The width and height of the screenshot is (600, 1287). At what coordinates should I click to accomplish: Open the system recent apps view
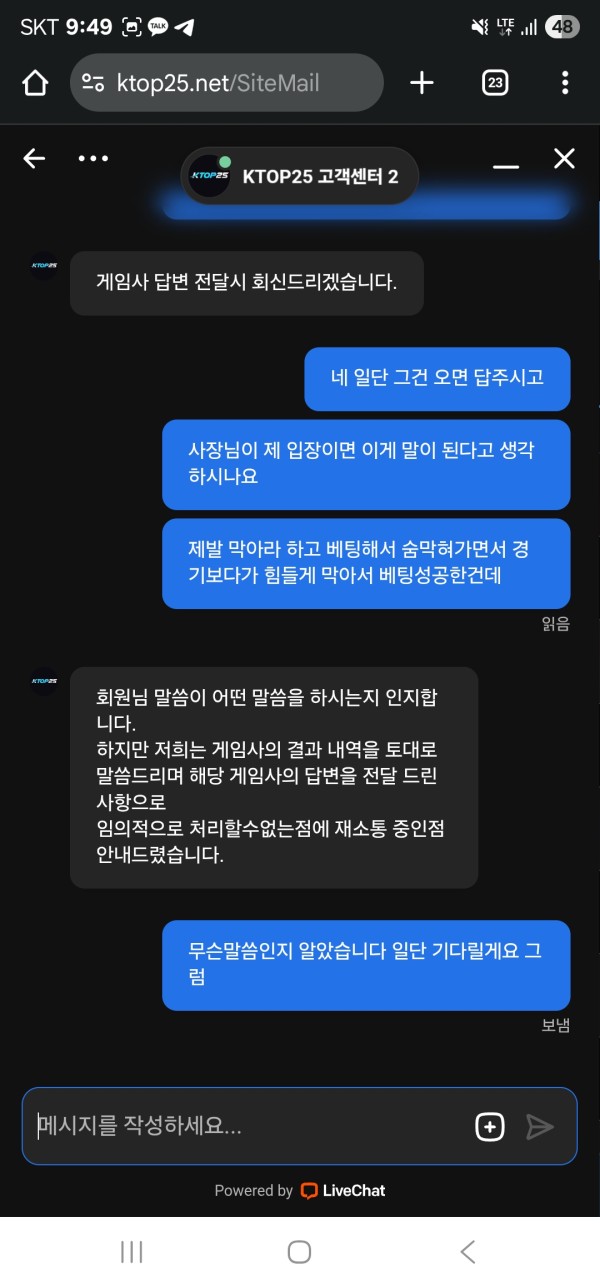coord(132,1251)
